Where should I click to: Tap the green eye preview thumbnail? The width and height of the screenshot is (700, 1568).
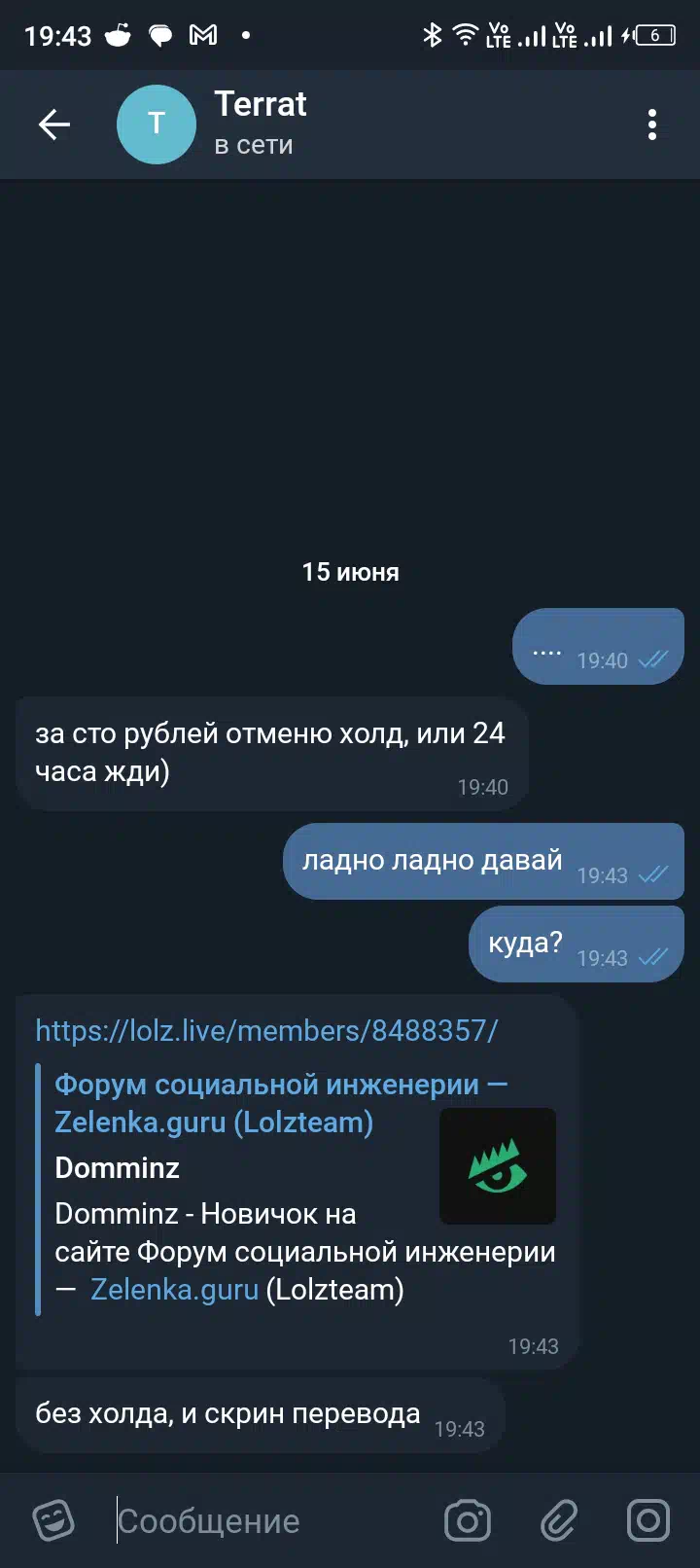tap(498, 1166)
